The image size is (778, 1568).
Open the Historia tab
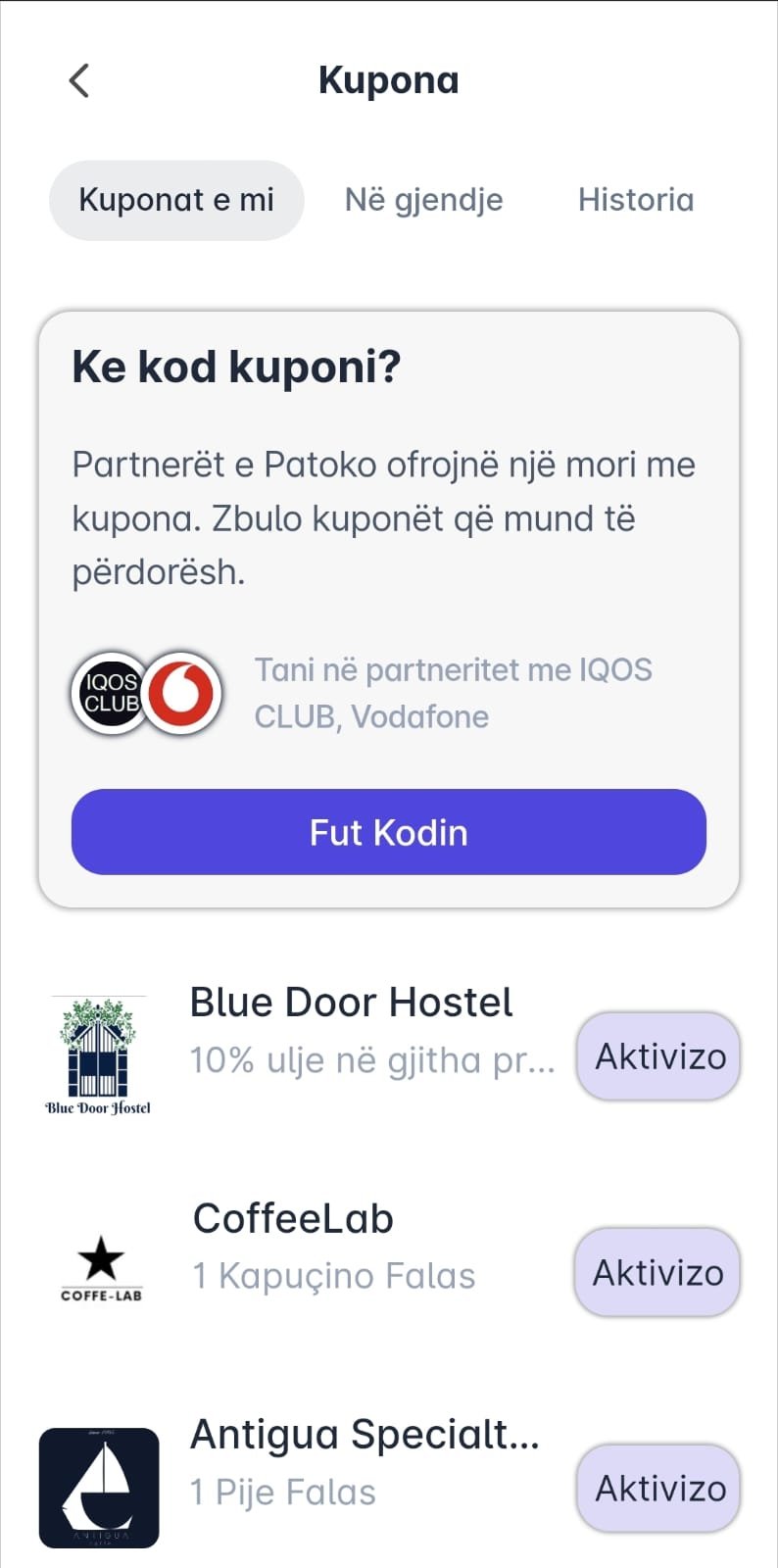coord(635,200)
